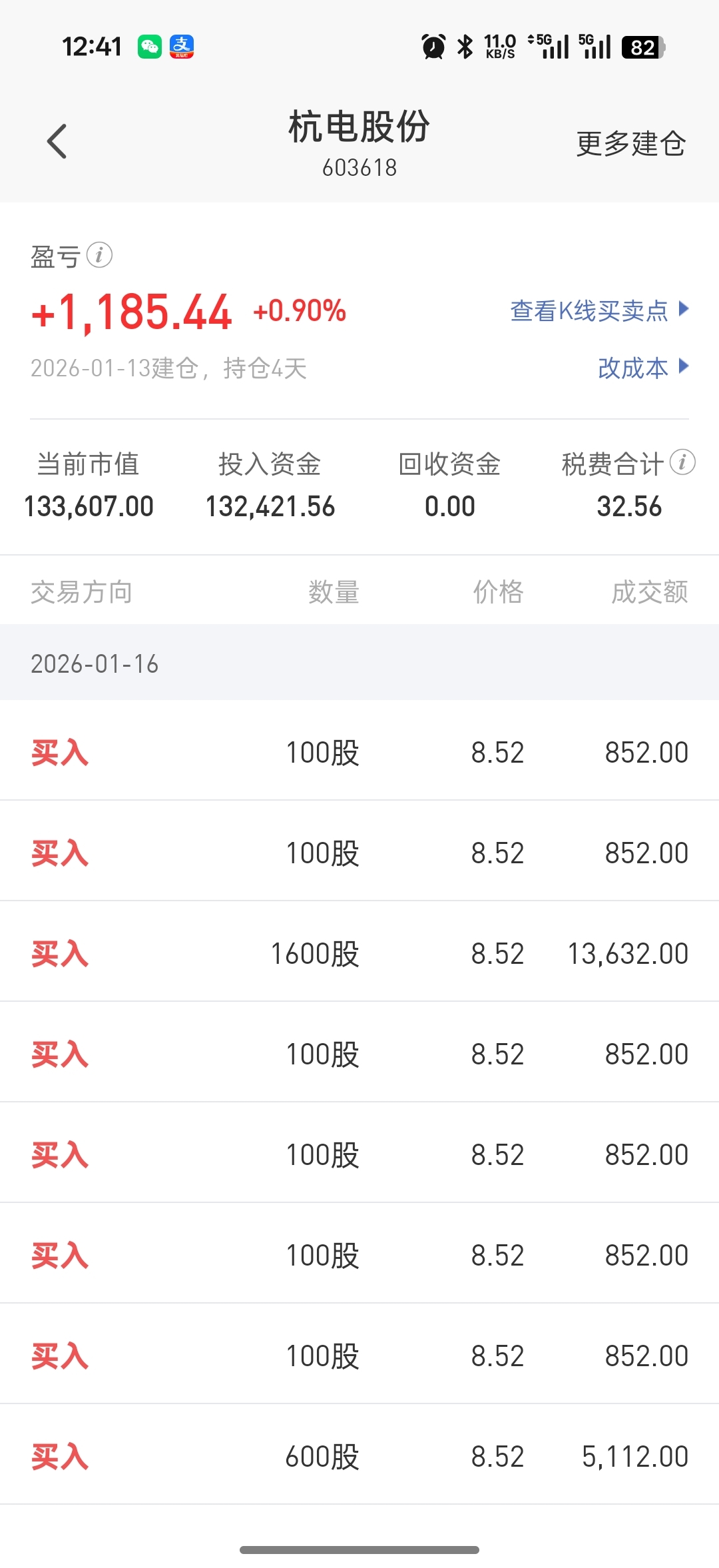Show info about 税费合计
Viewport: 719px width, 1568px height.
point(682,463)
